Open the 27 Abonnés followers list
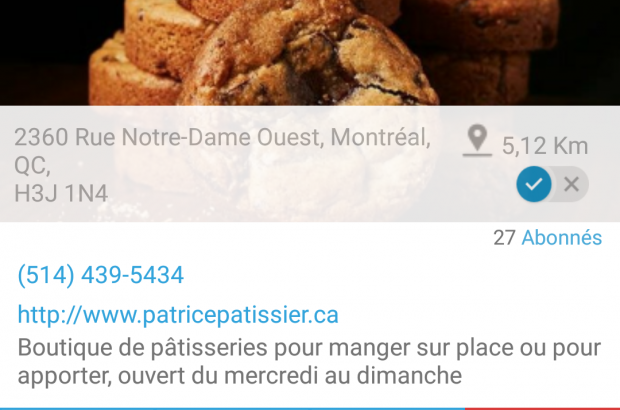The image size is (620, 410). 548,238
